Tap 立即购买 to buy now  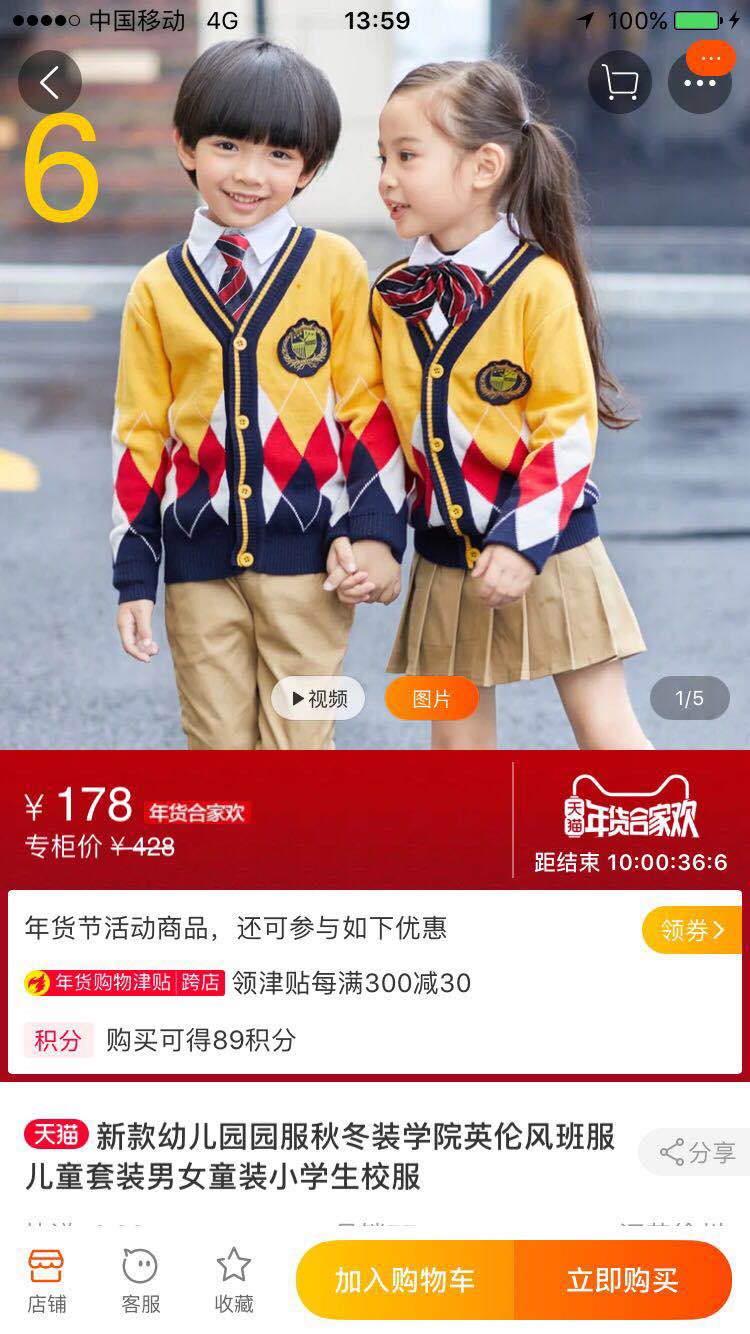(623, 1280)
